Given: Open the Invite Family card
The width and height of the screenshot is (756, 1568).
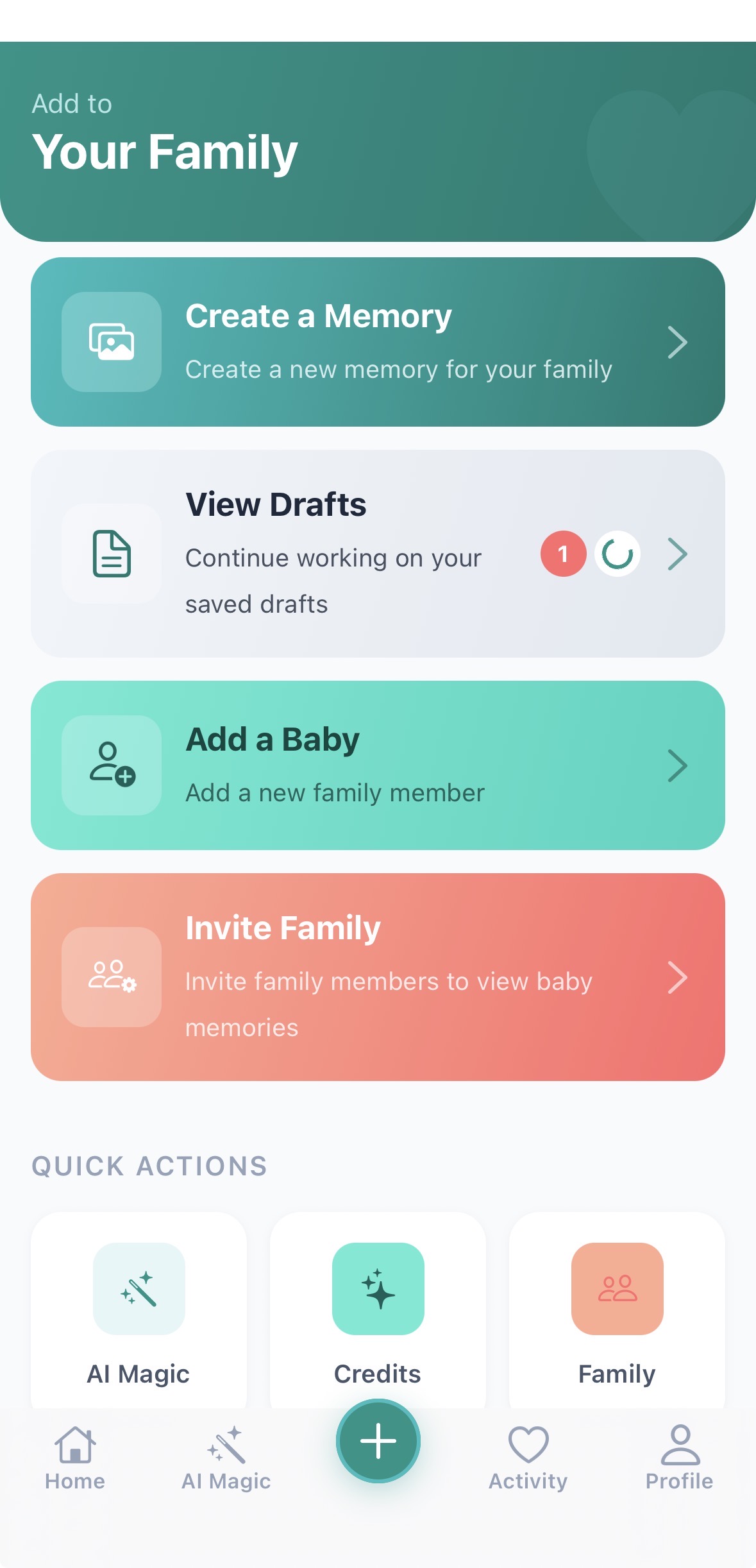Looking at the screenshot, I should tap(378, 978).
